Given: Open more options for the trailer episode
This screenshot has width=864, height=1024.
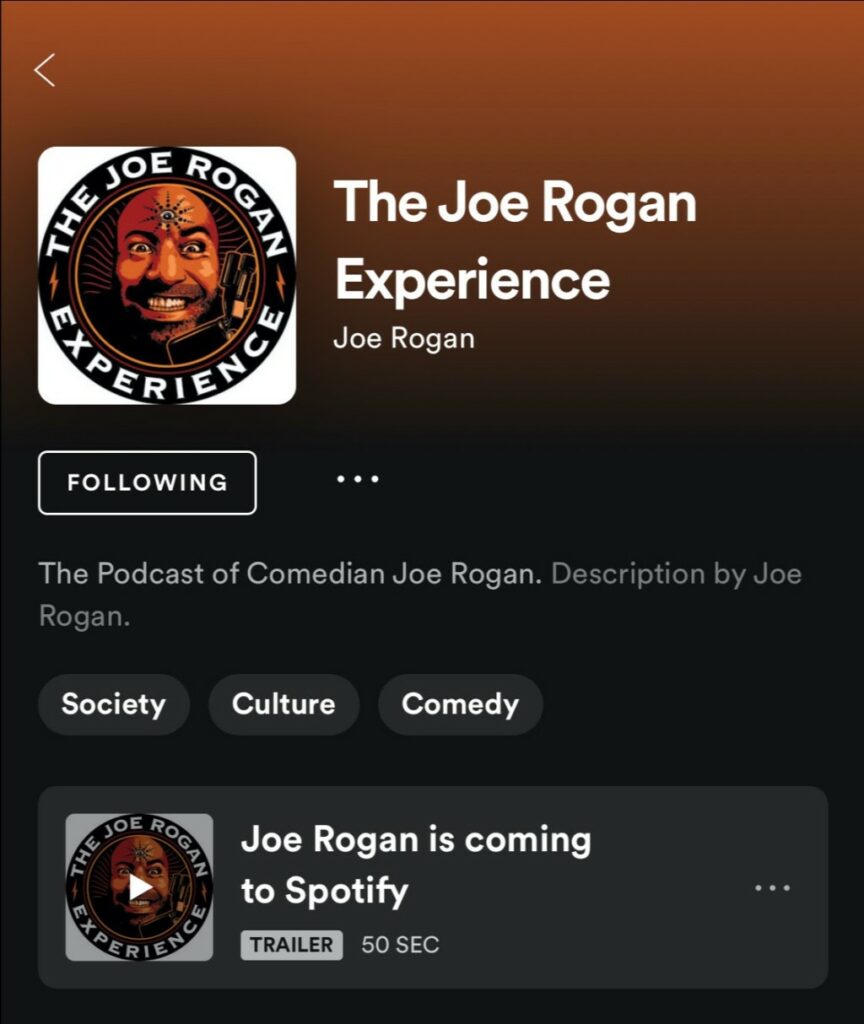Looking at the screenshot, I should tap(772, 887).
